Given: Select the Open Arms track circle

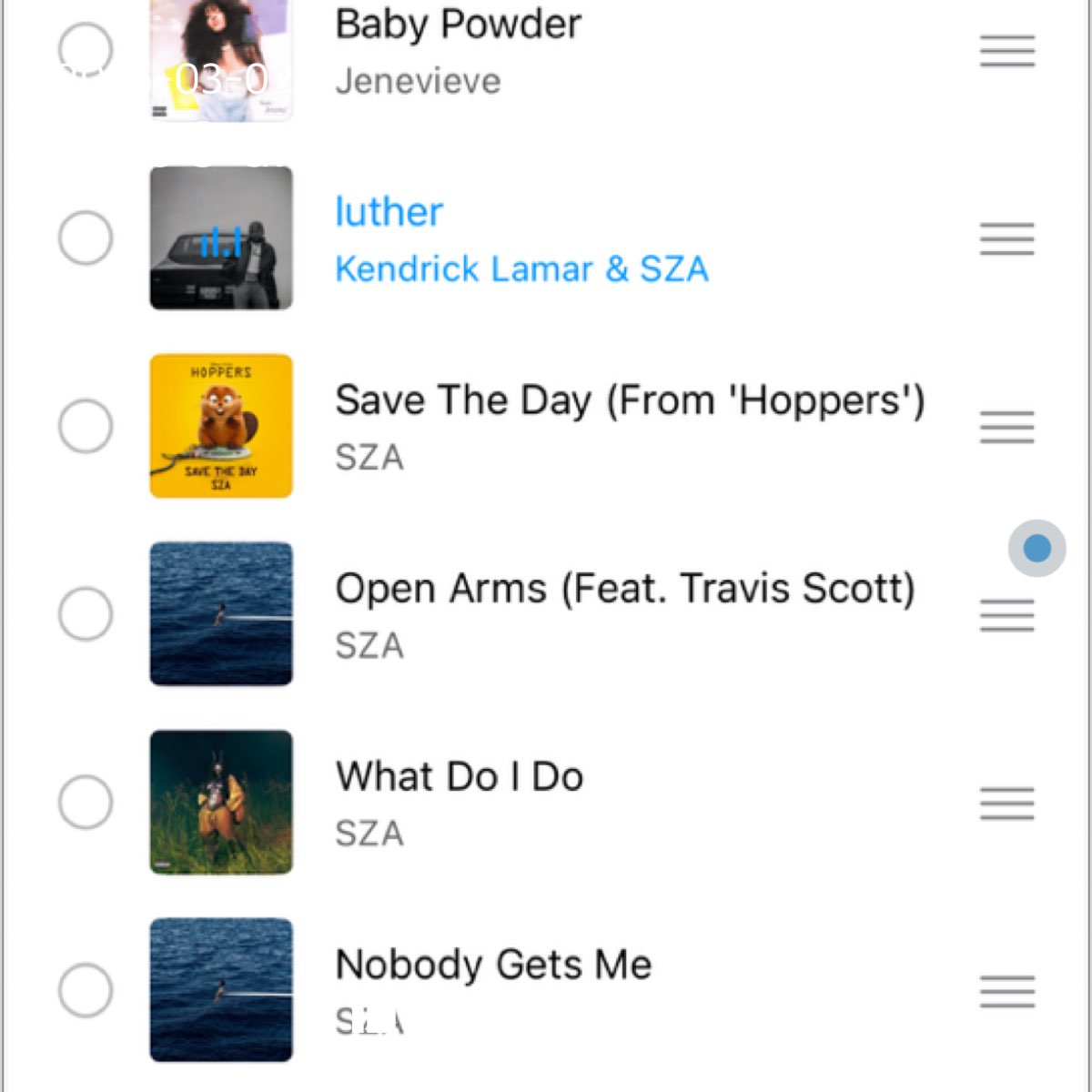Looking at the screenshot, I should [86, 613].
